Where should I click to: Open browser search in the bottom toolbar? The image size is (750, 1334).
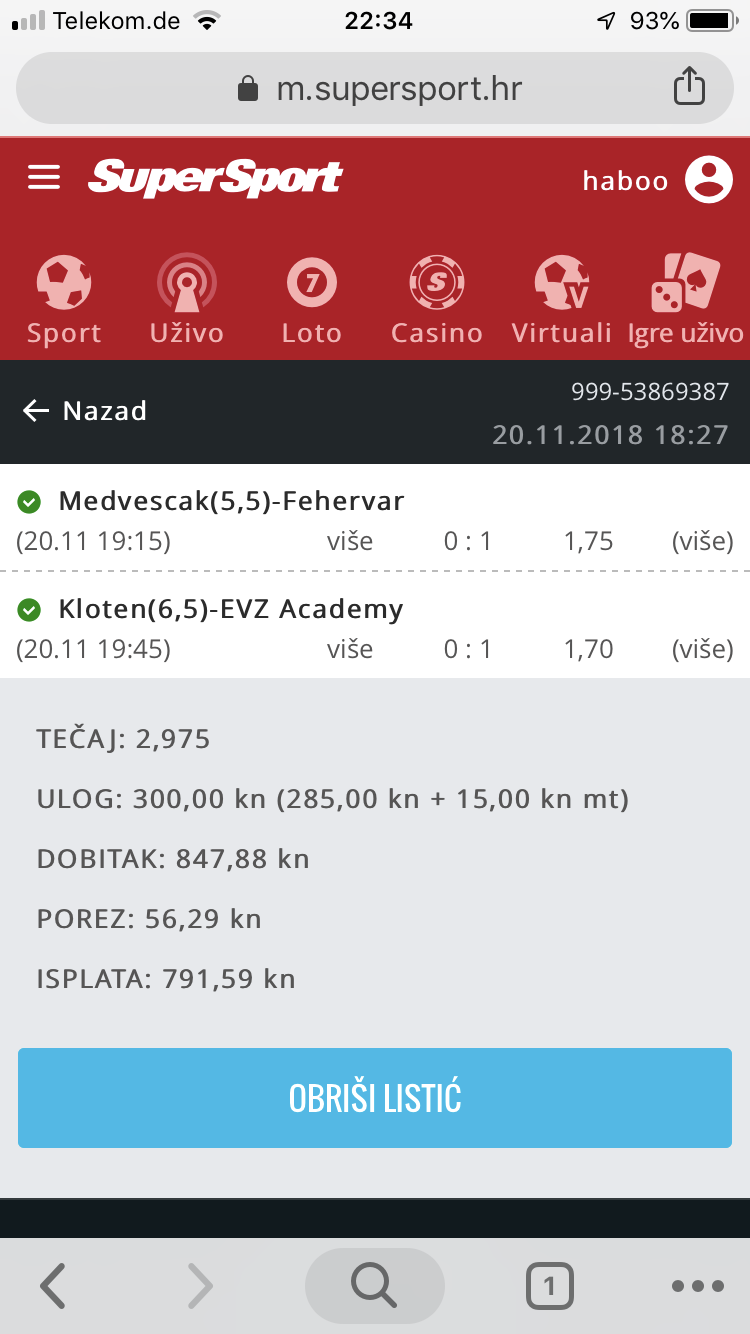pyautogui.click(x=375, y=1286)
